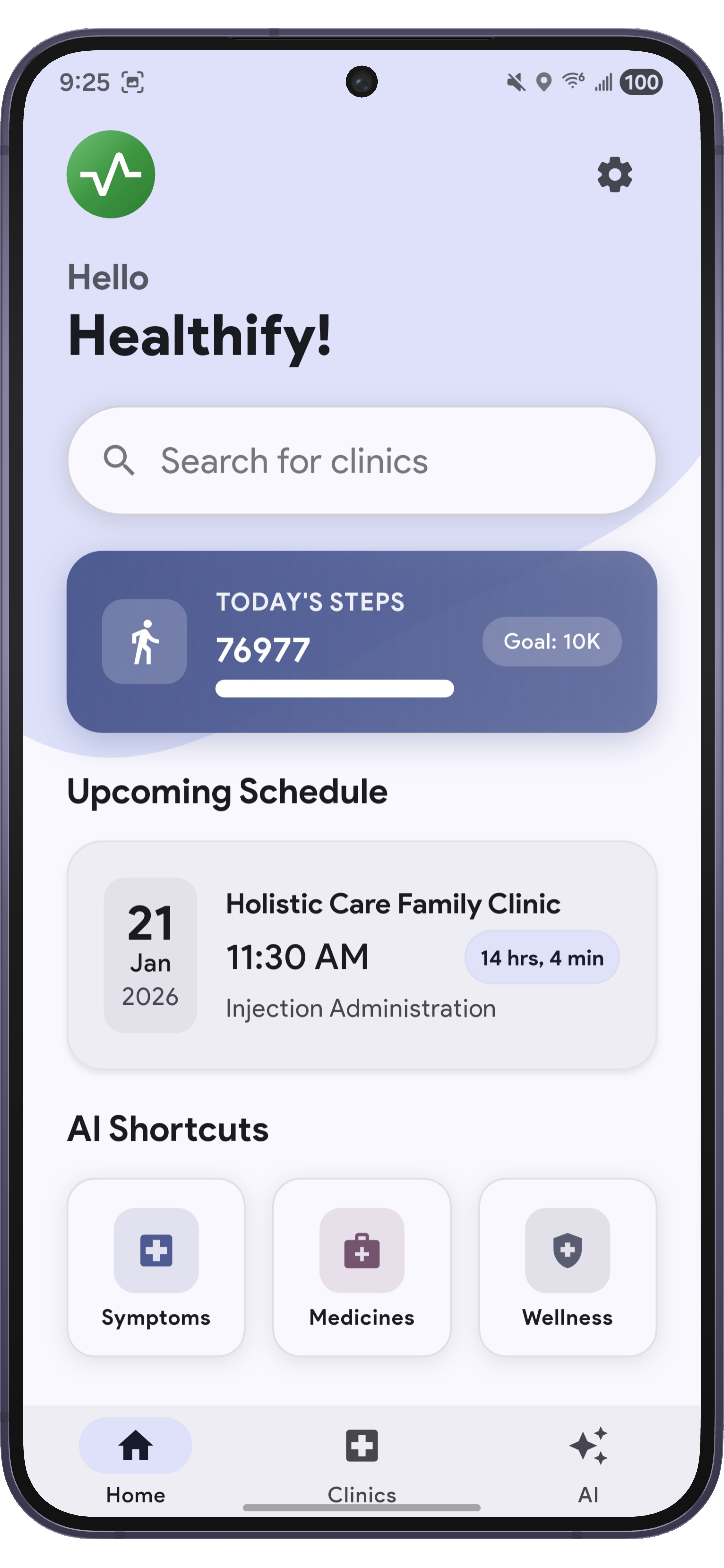The width and height of the screenshot is (724, 1568).
Task: Launch the Wellness AI shortcut
Action: (567, 1267)
